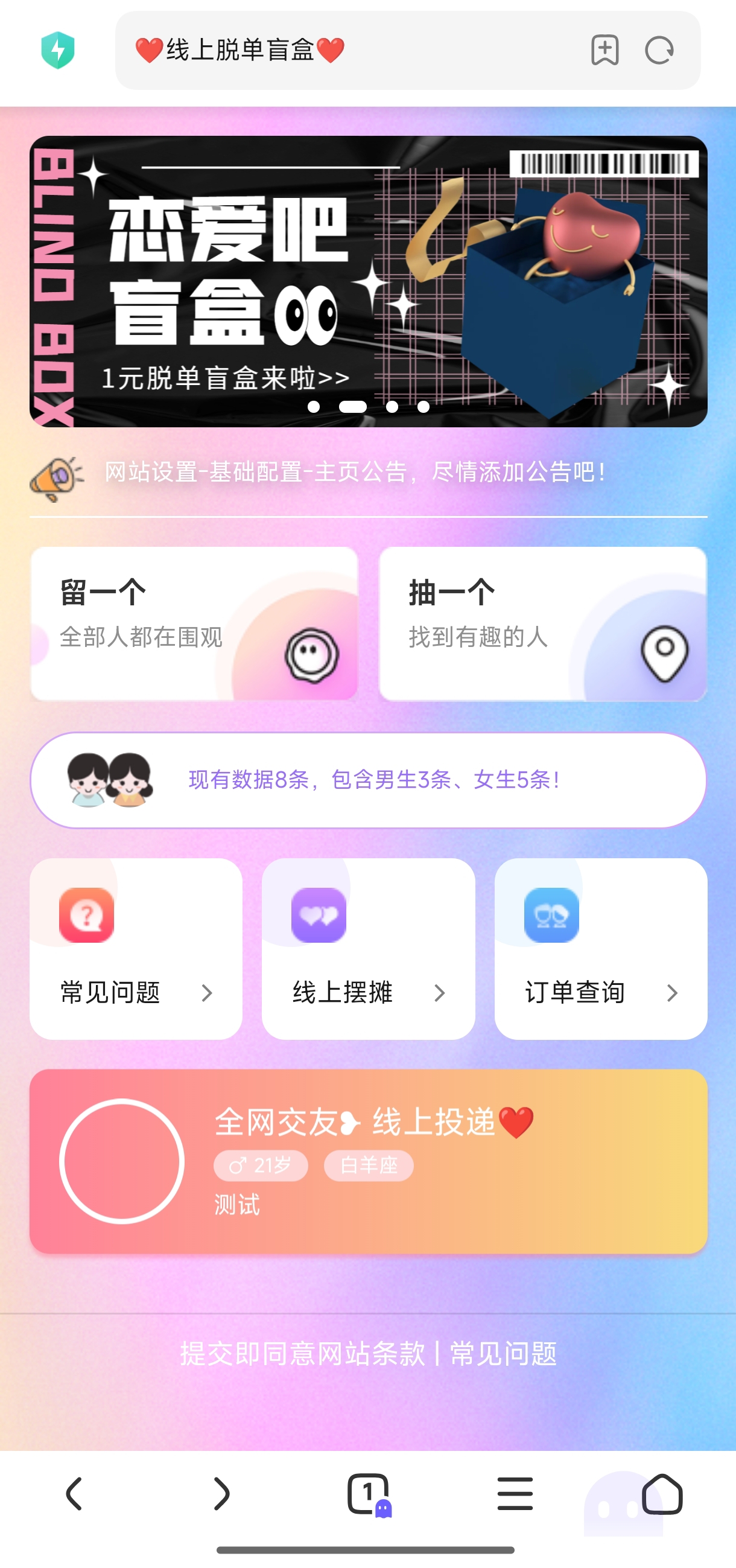Screen dimensions: 736x1568
Task: Open the 留一个 card
Action: pyautogui.click(x=194, y=623)
